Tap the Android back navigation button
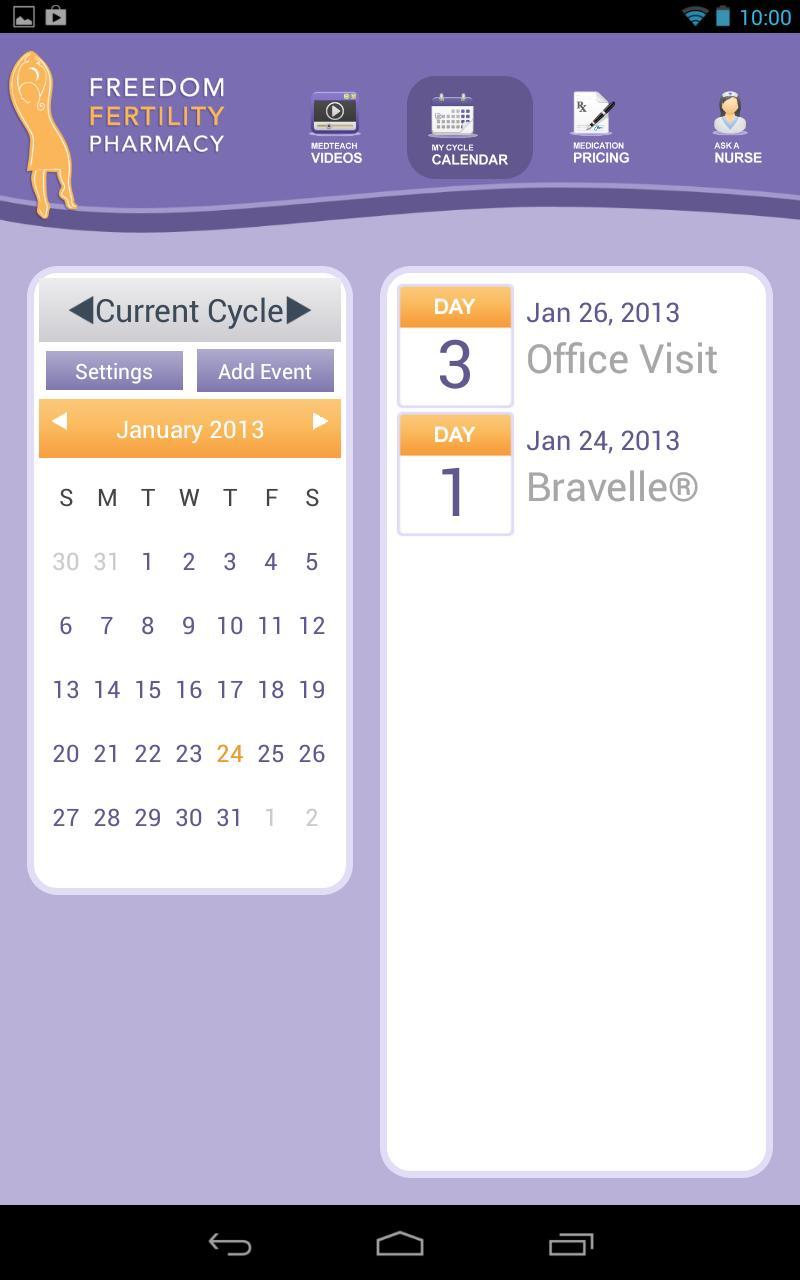Screen dimensions: 800x1280 tap(229, 1245)
